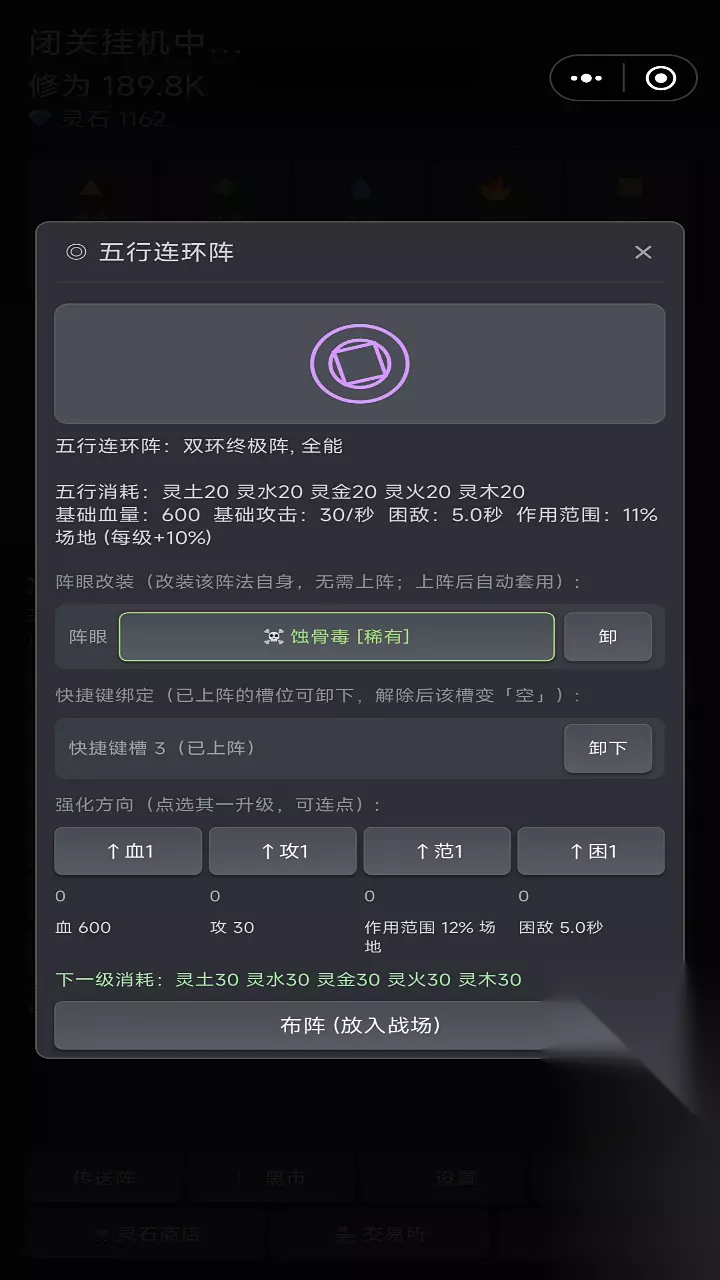Remove the array eye with 卸 button
This screenshot has width=720, height=1280.
[x=608, y=637]
